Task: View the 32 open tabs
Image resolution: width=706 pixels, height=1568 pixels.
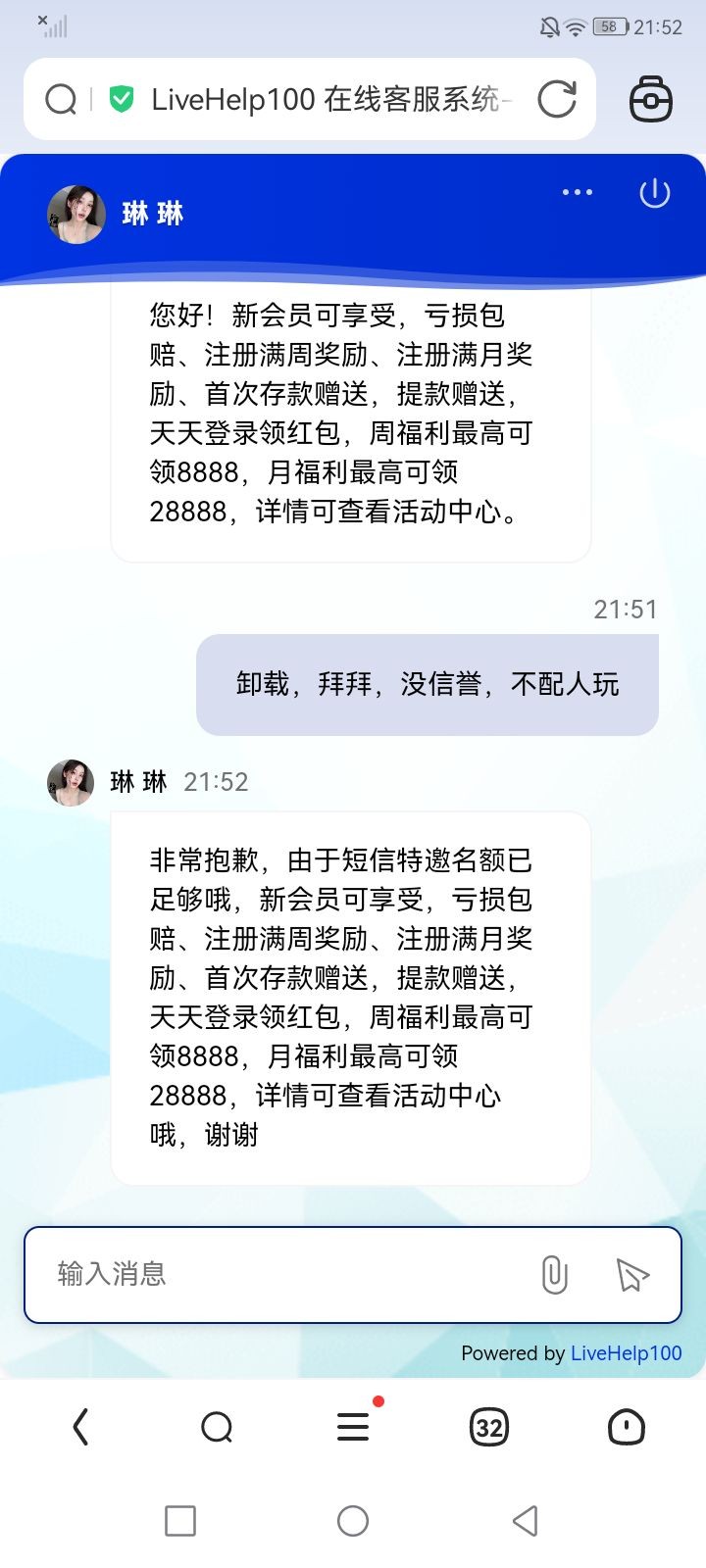Action: (x=489, y=1427)
